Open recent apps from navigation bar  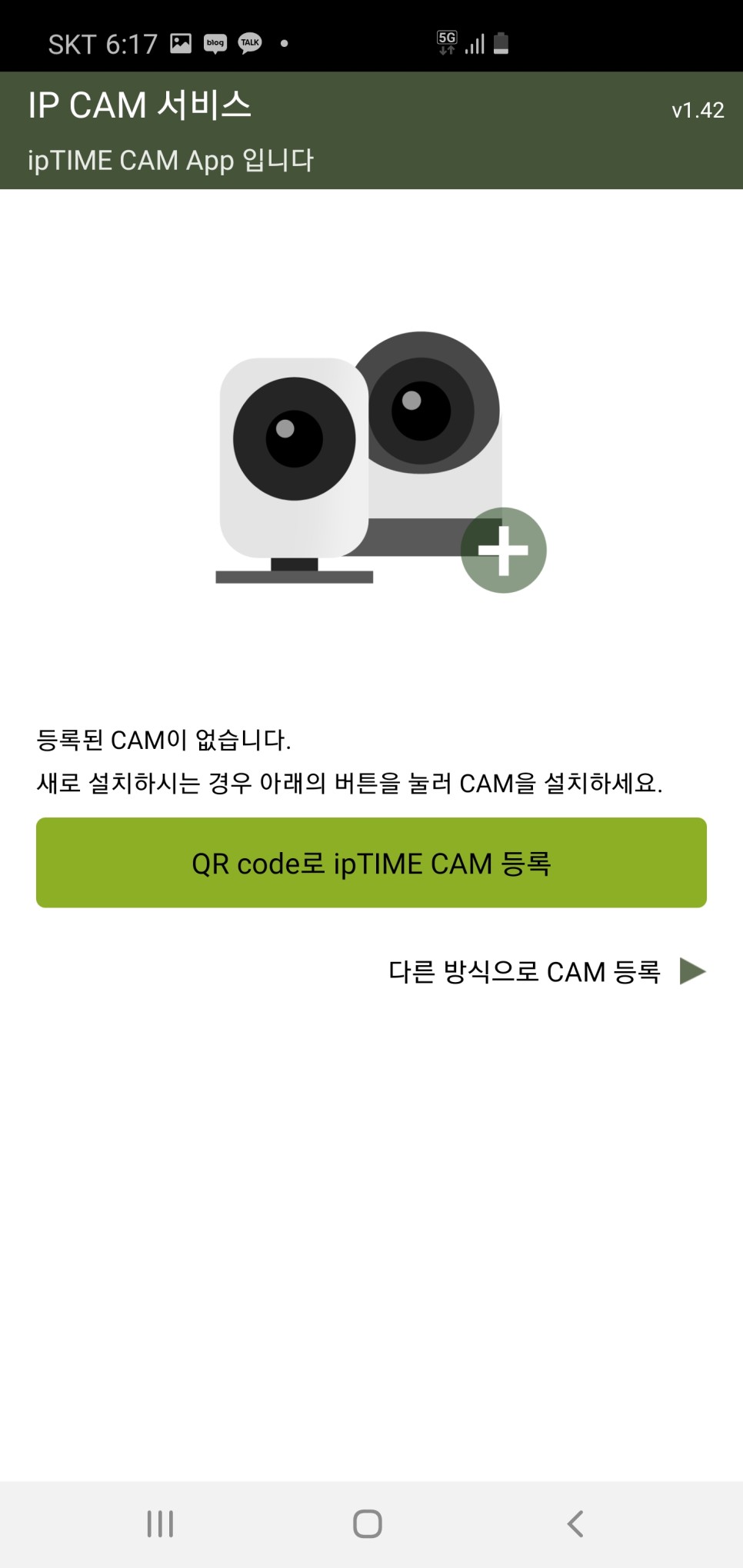(x=159, y=1523)
